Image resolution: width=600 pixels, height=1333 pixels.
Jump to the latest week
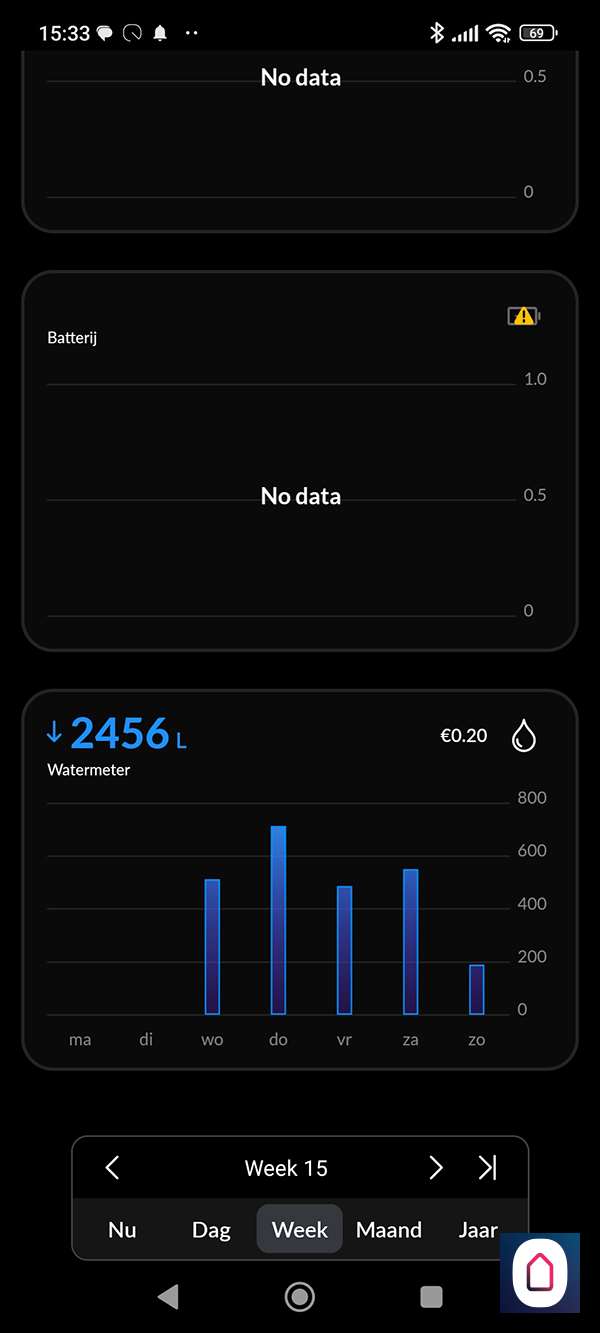pyautogui.click(x=487, y=1167)
